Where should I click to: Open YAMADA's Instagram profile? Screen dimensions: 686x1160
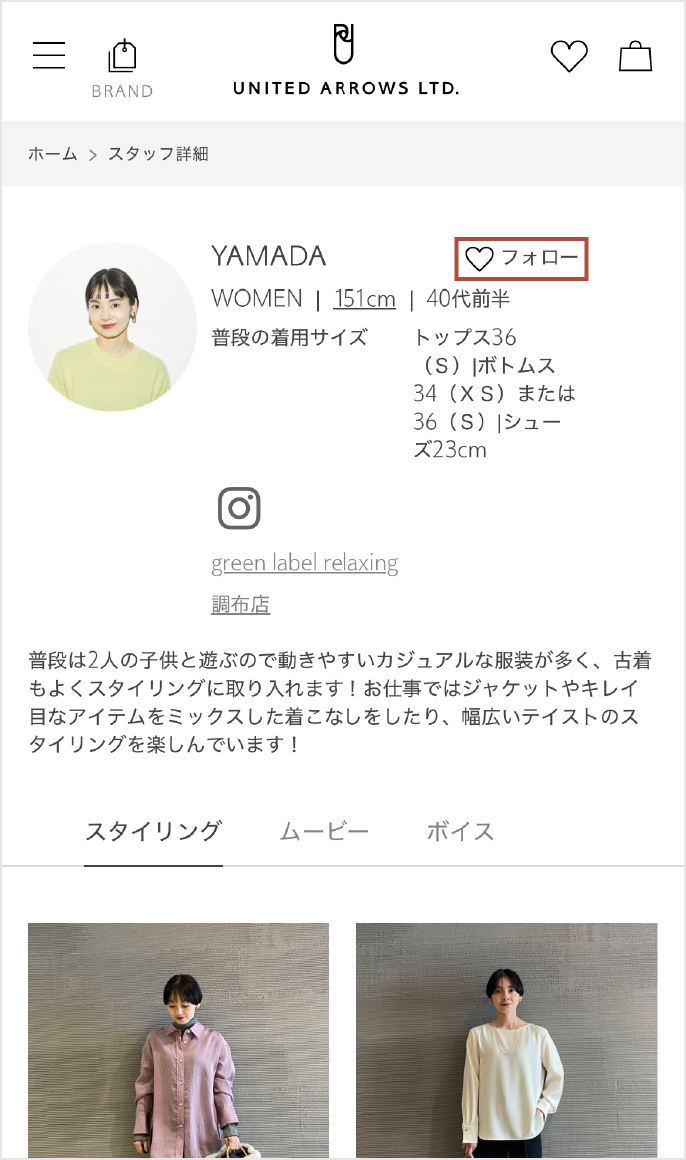239,508
